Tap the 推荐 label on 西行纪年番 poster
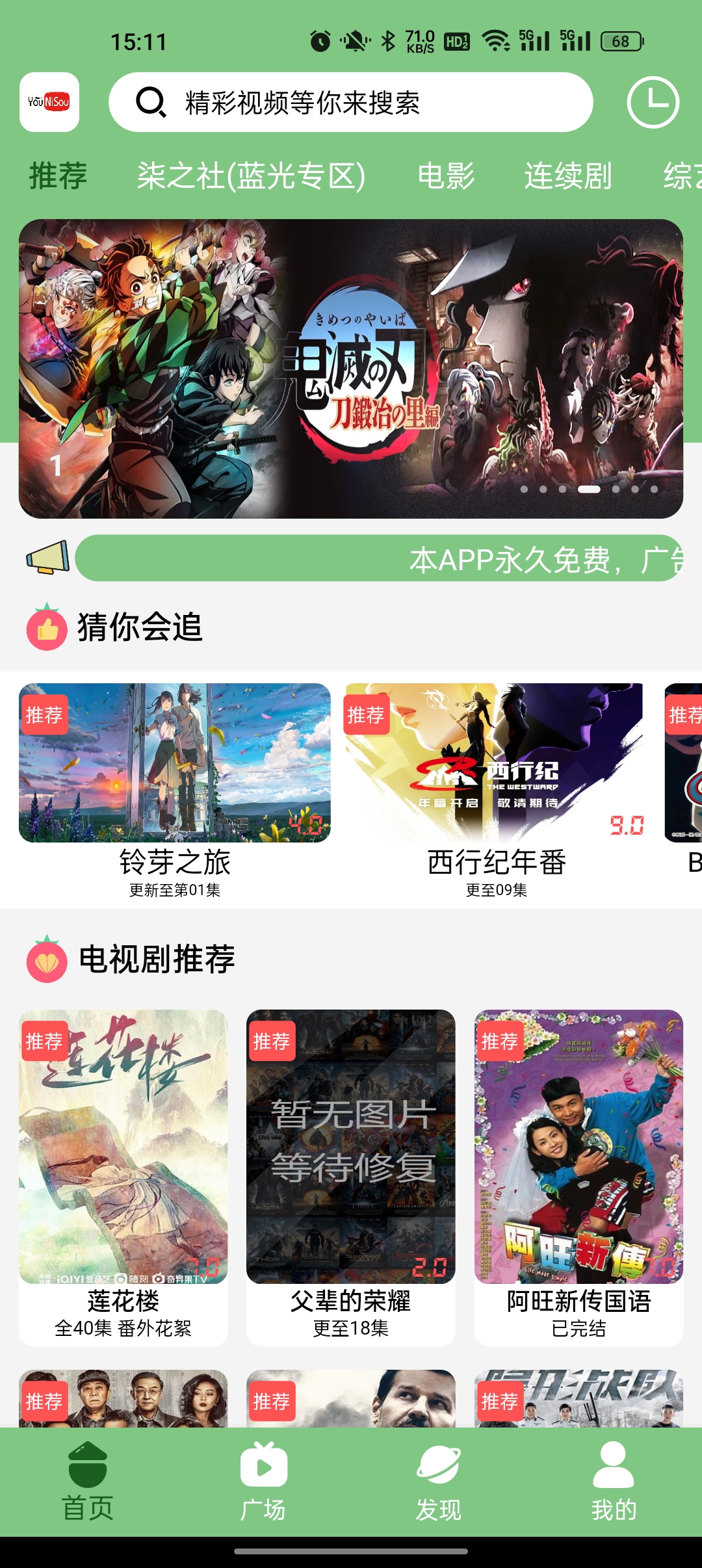The height and width of the screenshot is (1568, 702). click(x=366, y=714)
